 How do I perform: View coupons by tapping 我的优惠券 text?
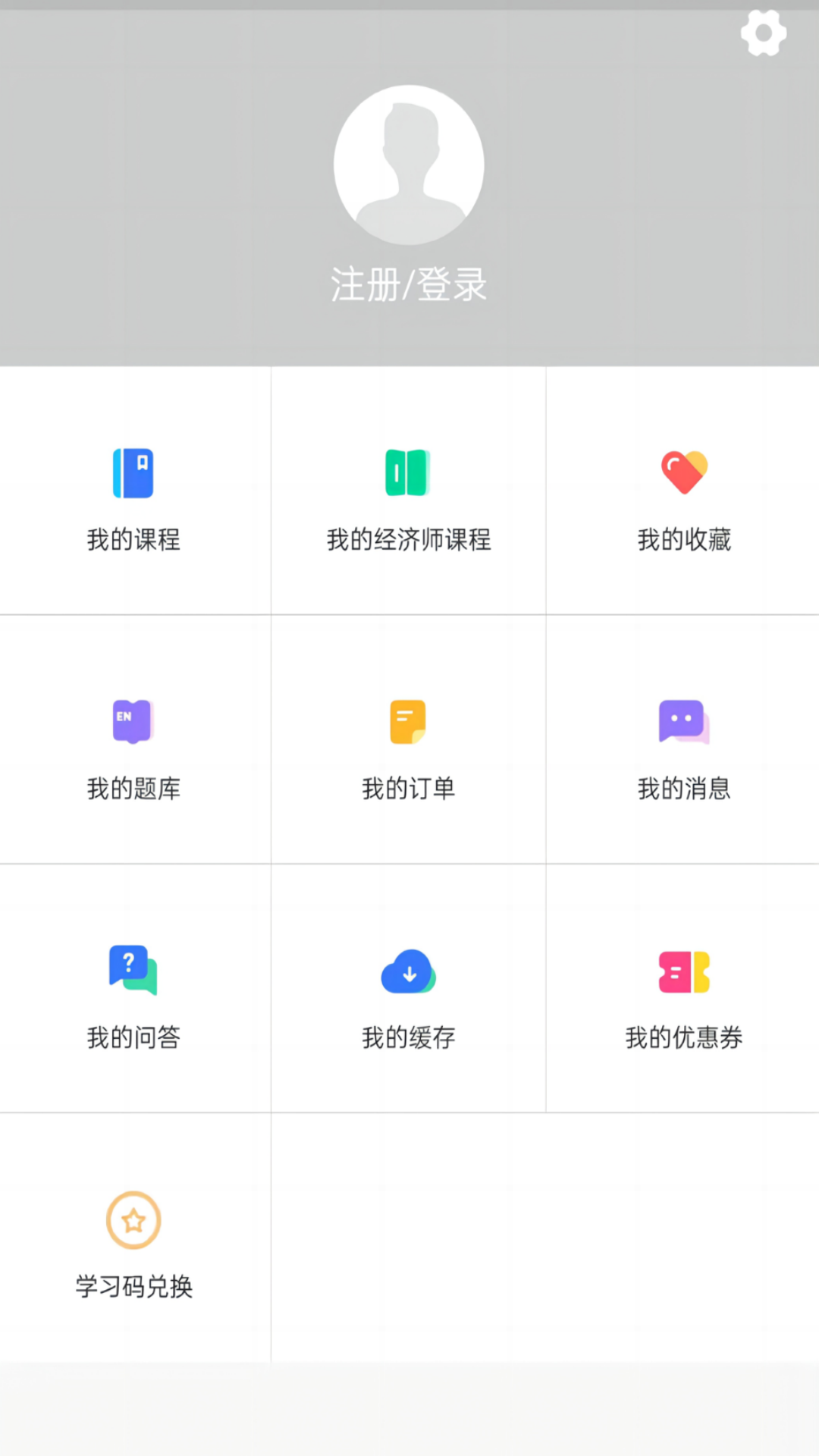[x=683, y=1038]
